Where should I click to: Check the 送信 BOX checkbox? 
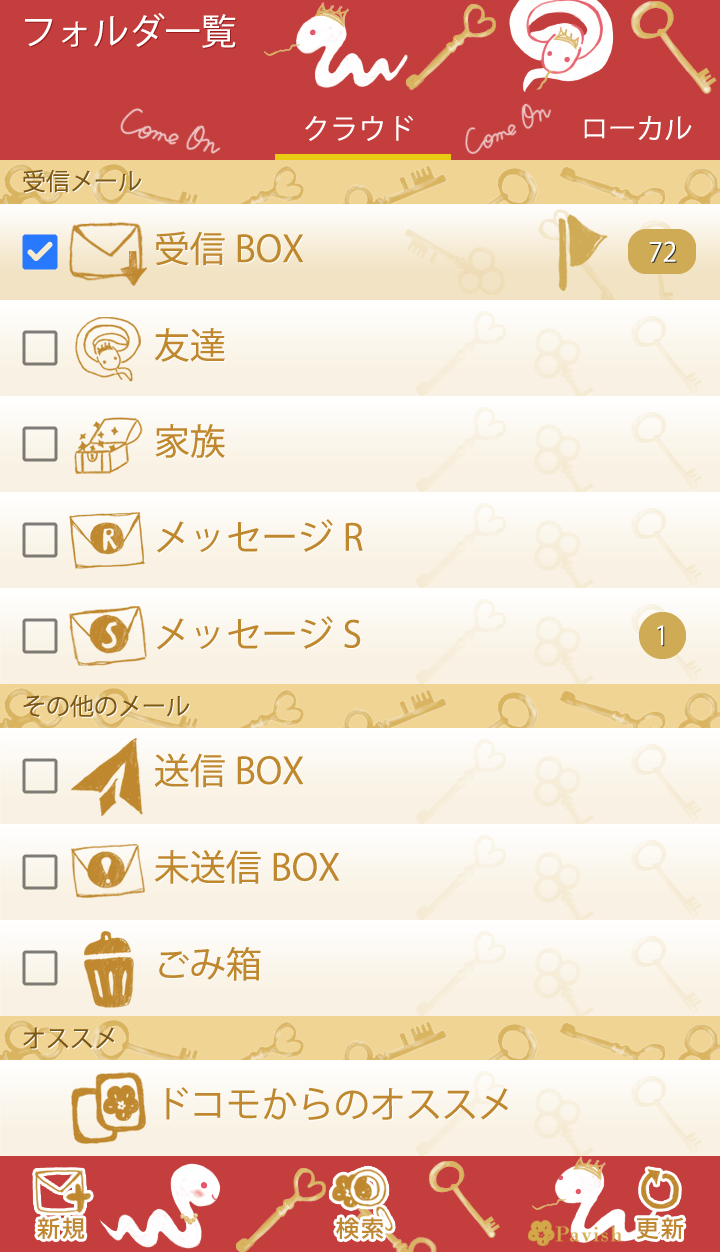pos(40,775)
